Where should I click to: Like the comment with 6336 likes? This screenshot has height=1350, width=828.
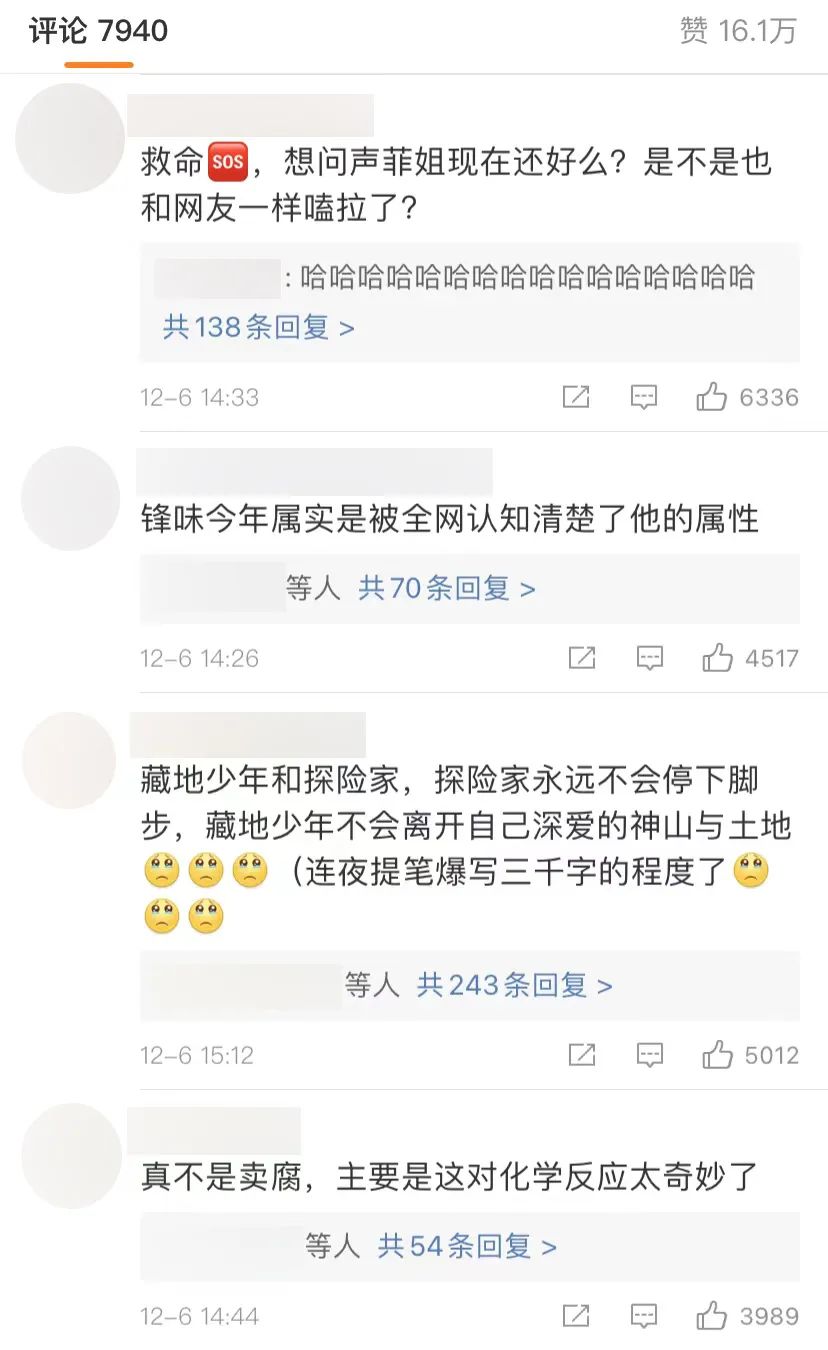coord(712,397)
